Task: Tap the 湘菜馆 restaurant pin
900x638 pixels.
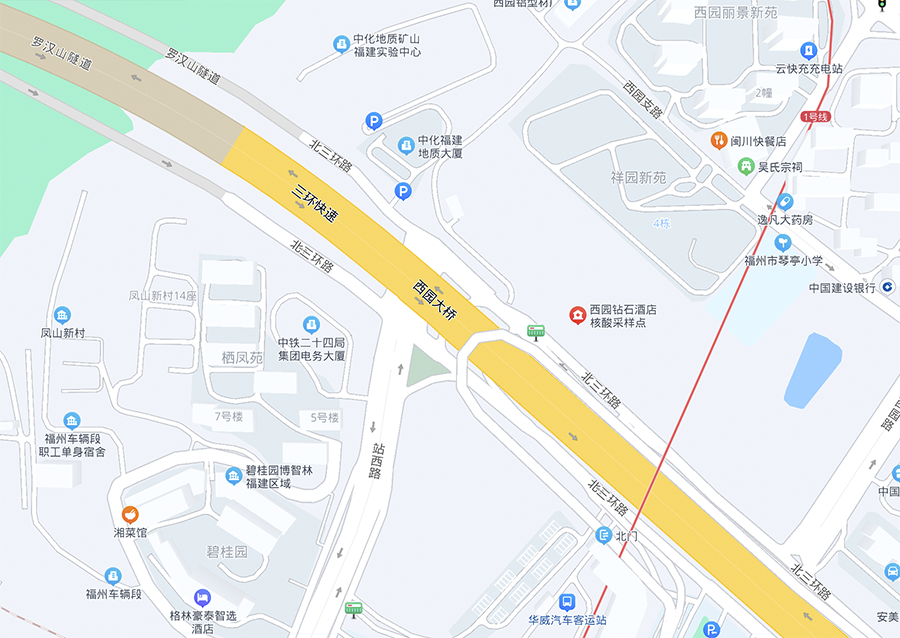Action: [x=129, y=515]
